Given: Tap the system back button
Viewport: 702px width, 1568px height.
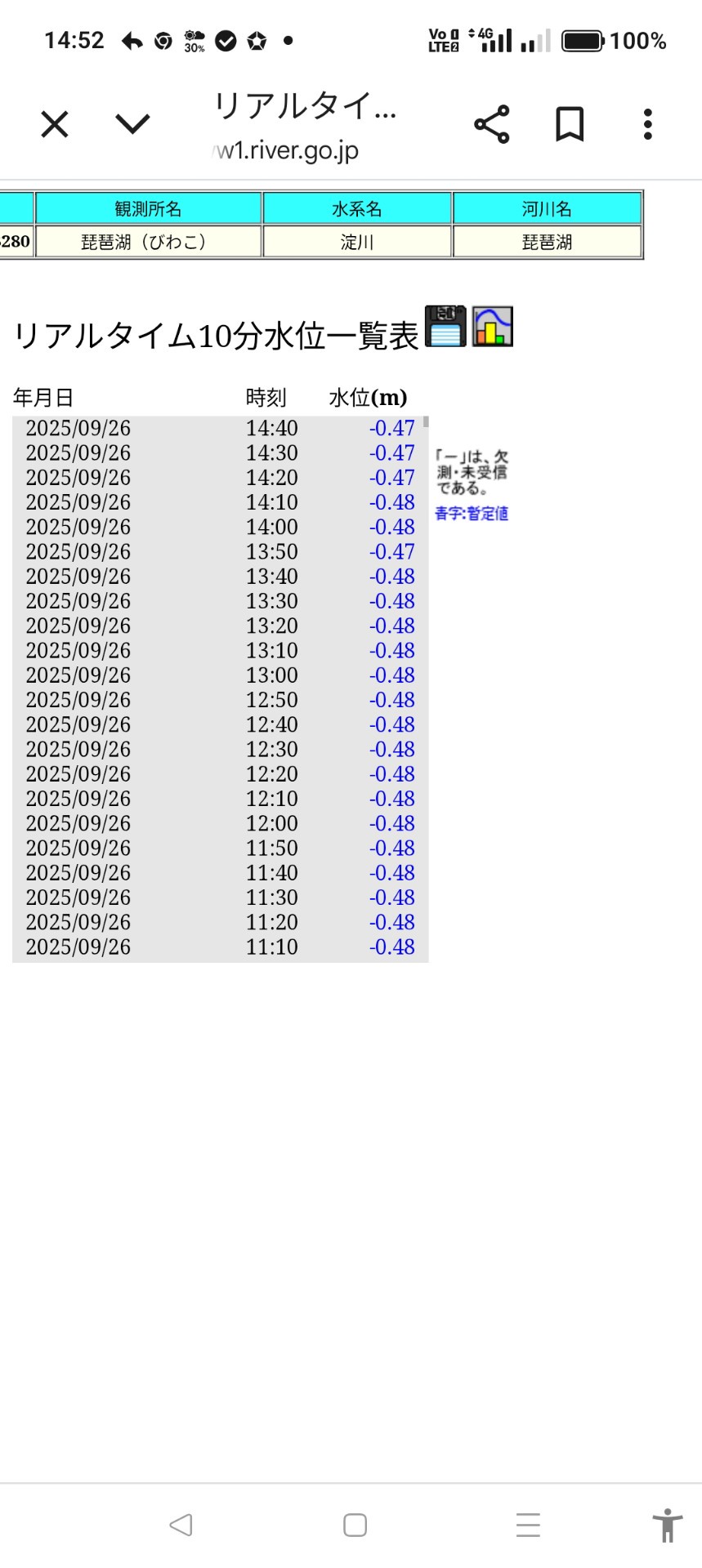Looking at the screenshot, I should pos(181,1525).
